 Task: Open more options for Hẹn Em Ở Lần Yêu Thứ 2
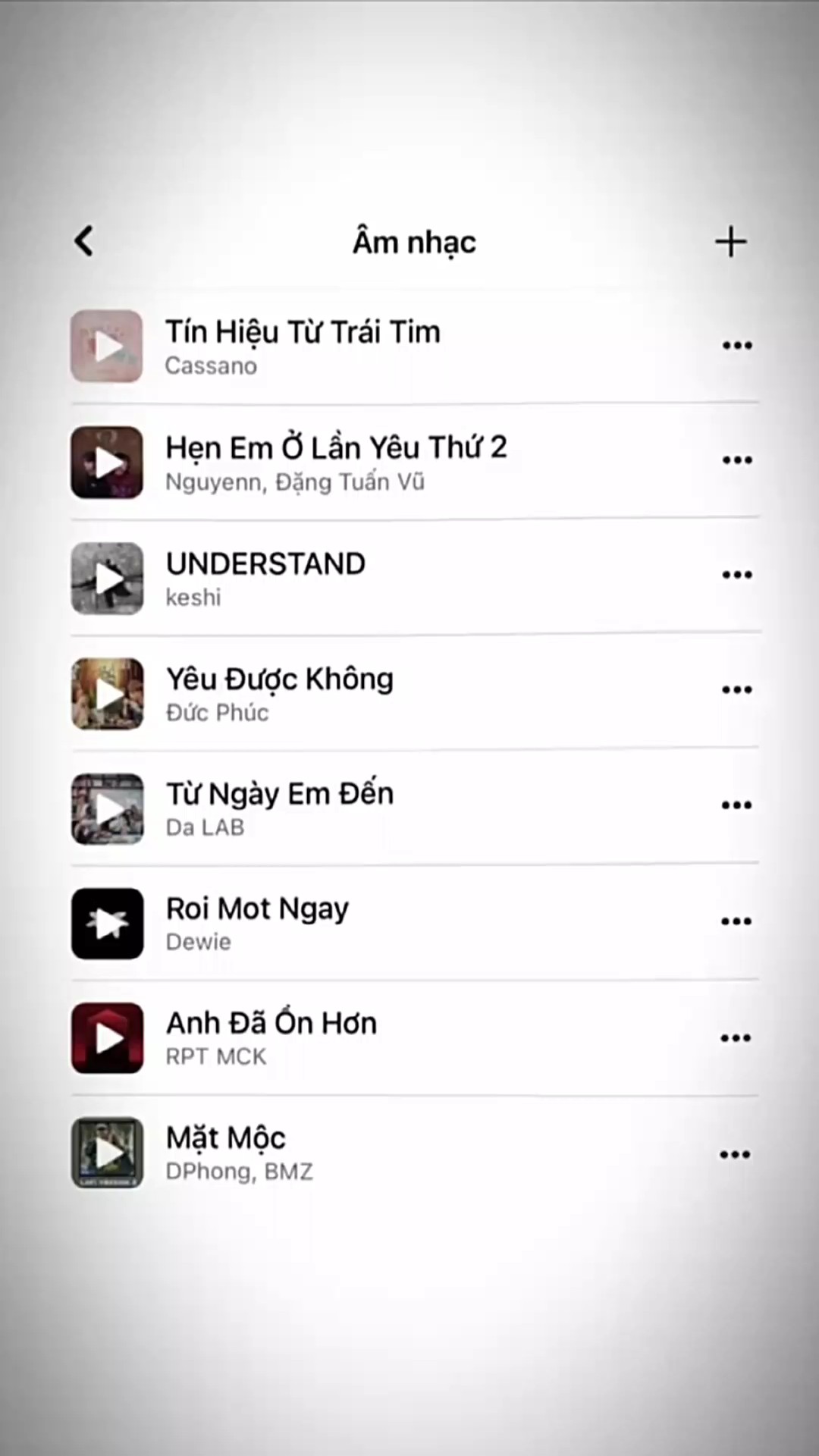[x=737, y=460]
